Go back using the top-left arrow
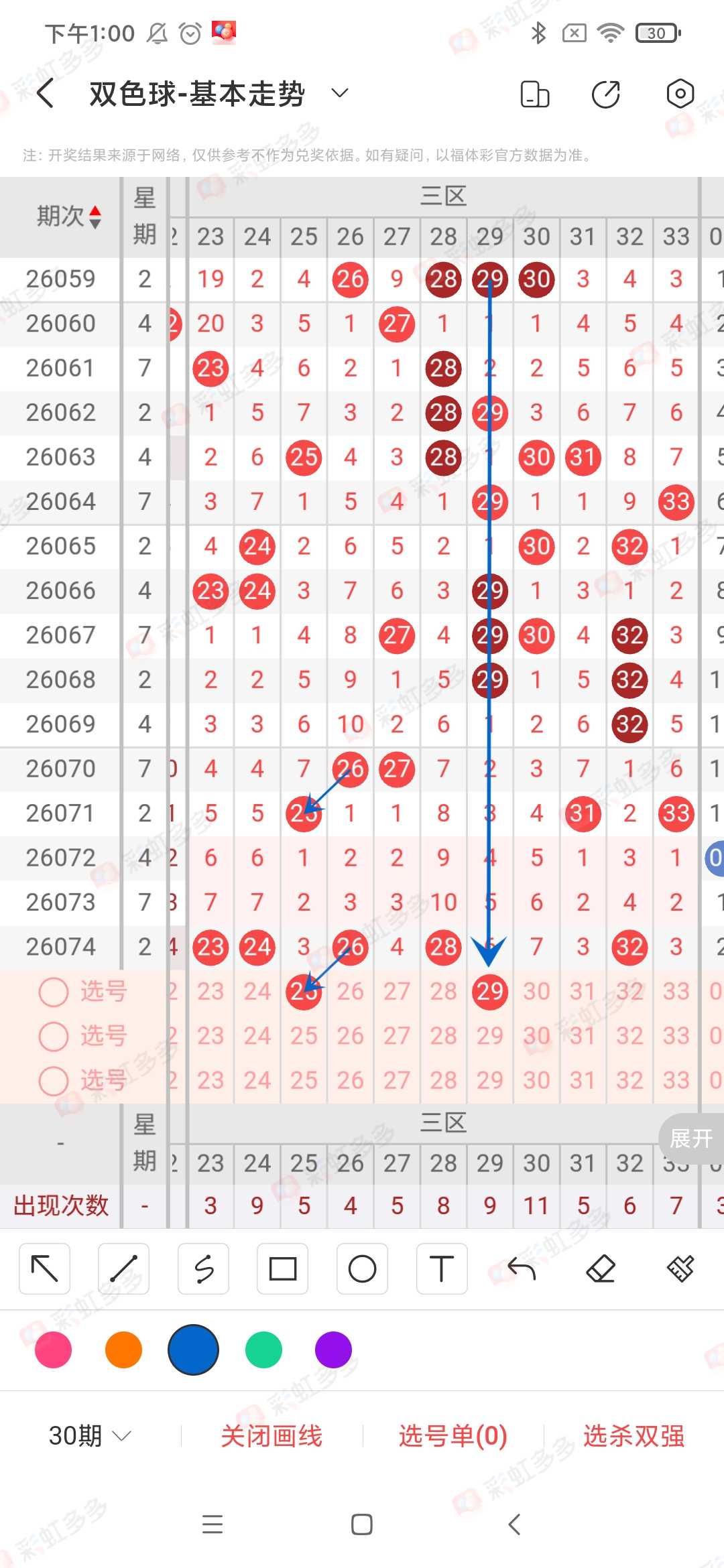The height and width of the screenshot is (1568, 724). pyautogui.click(x=46, y=93)
